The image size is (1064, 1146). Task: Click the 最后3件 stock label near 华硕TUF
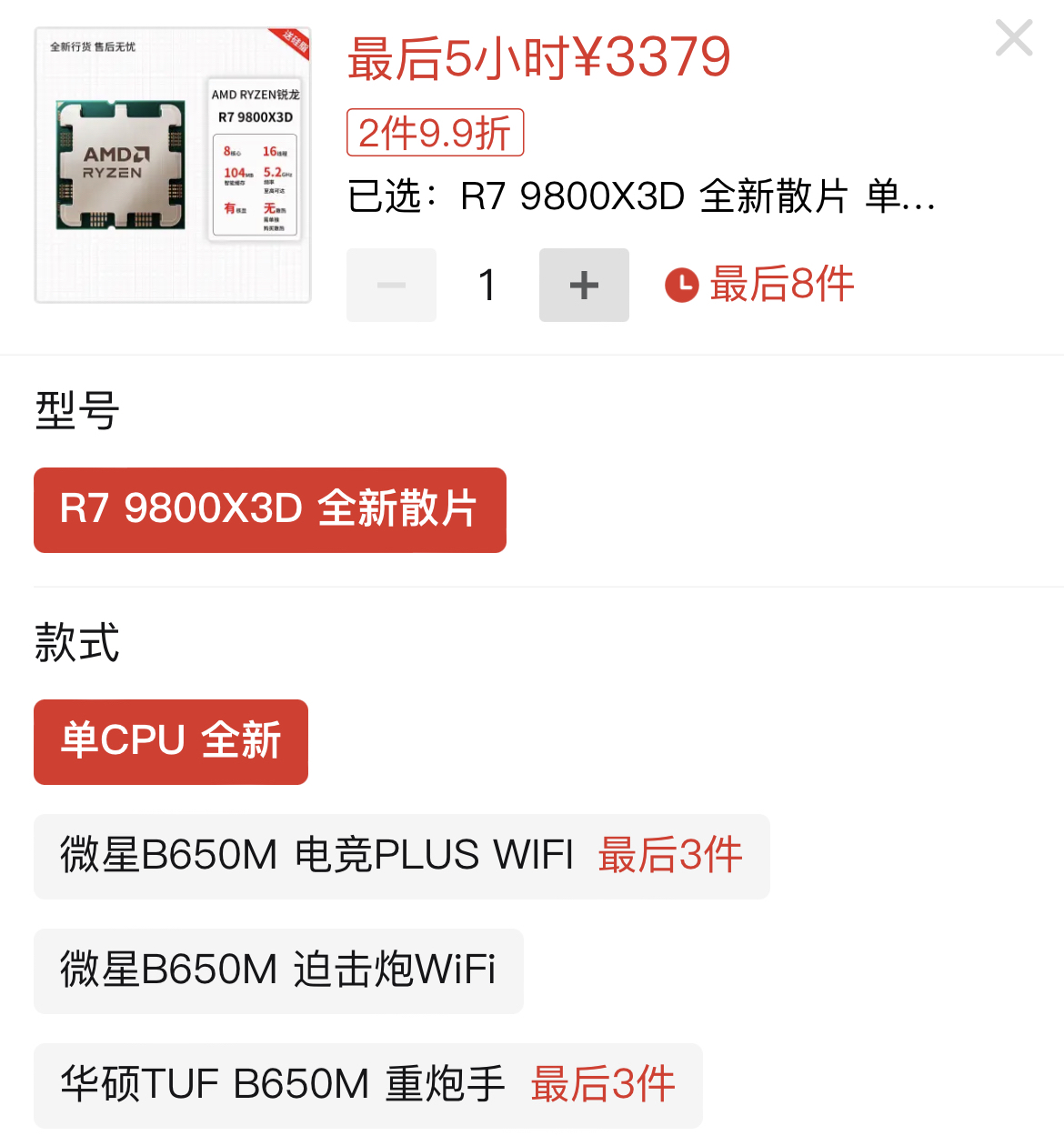point(603,1084)
